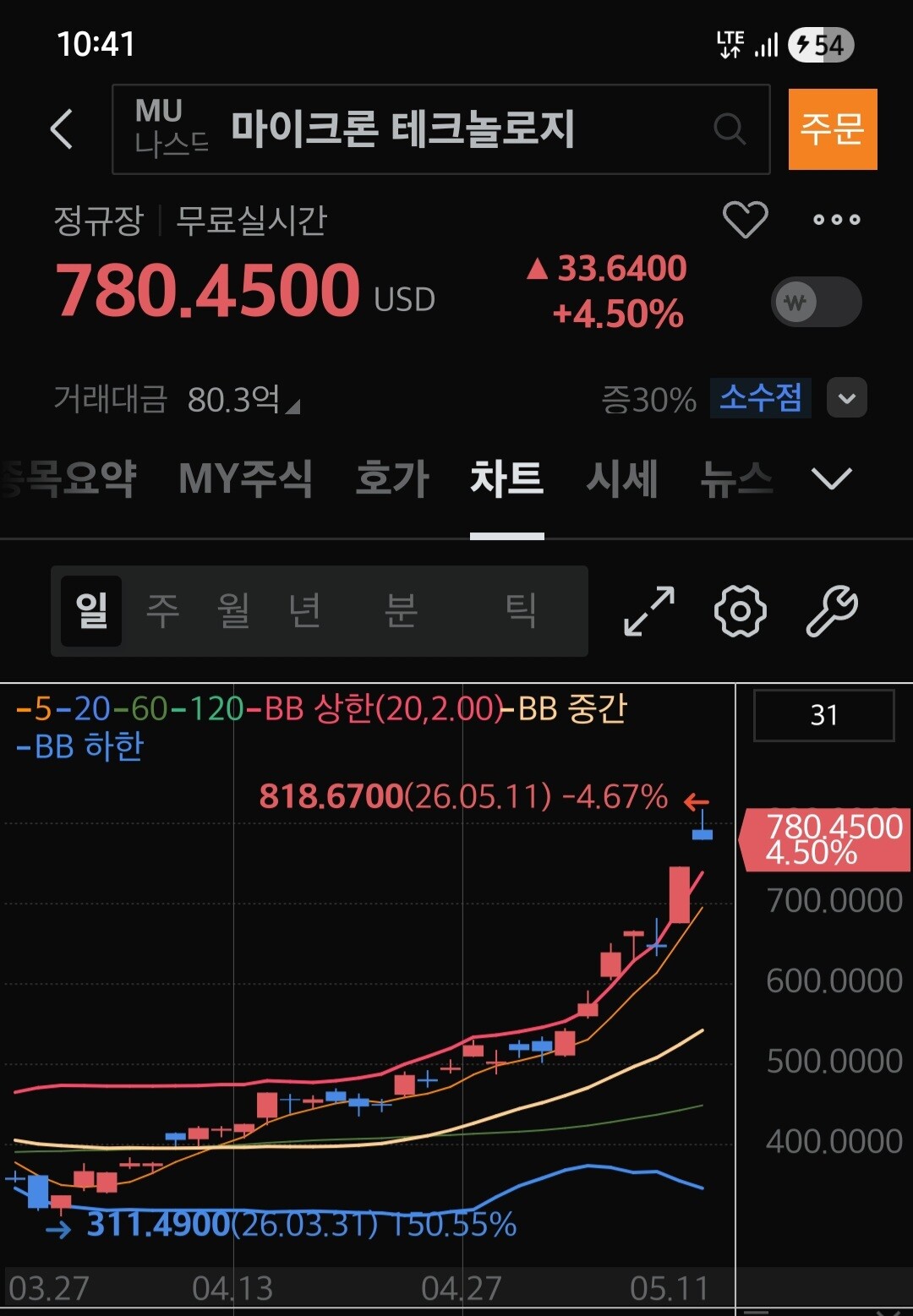Go back with the top-left arrow
This screenshot has height=1316, width=913.
[x=62, y=129]
